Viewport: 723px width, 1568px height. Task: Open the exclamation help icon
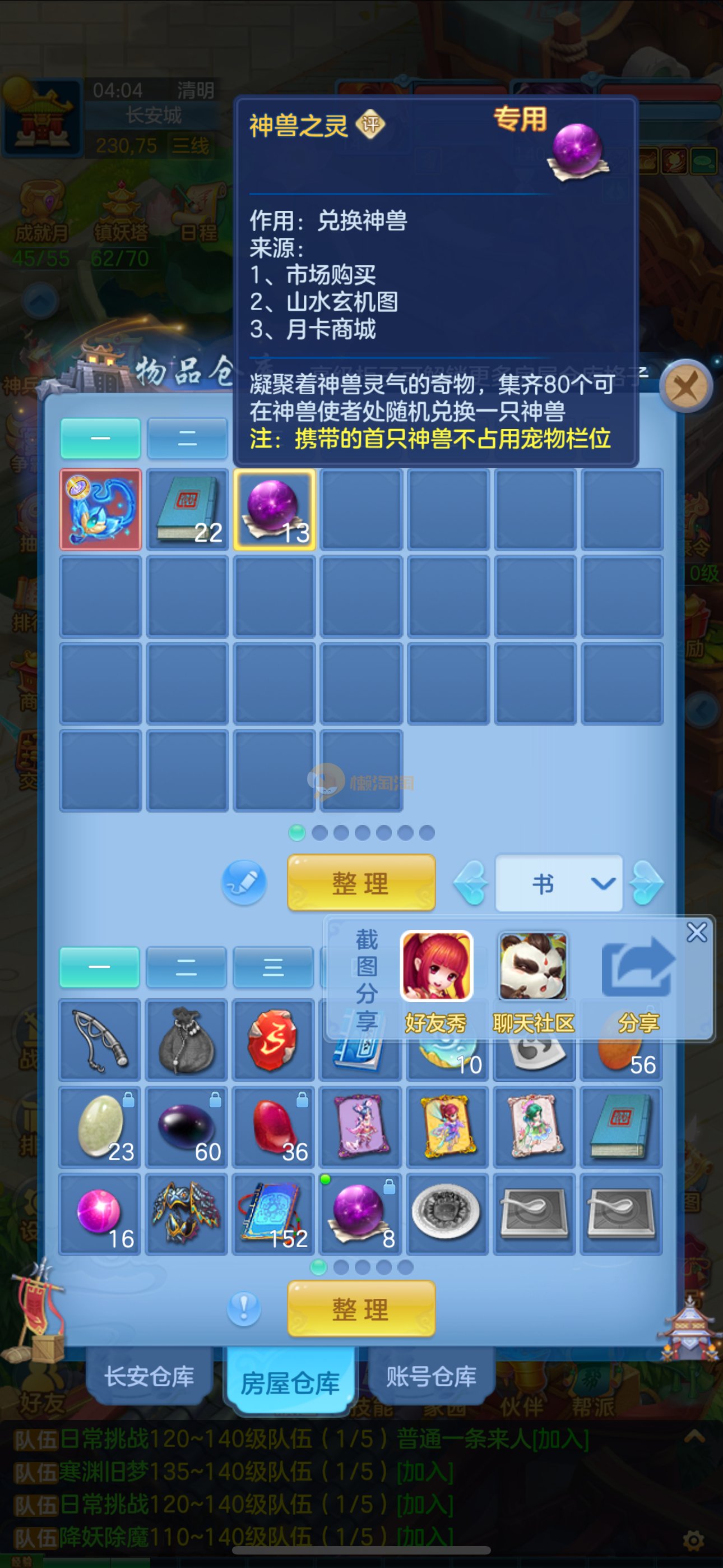point(244,1307)
